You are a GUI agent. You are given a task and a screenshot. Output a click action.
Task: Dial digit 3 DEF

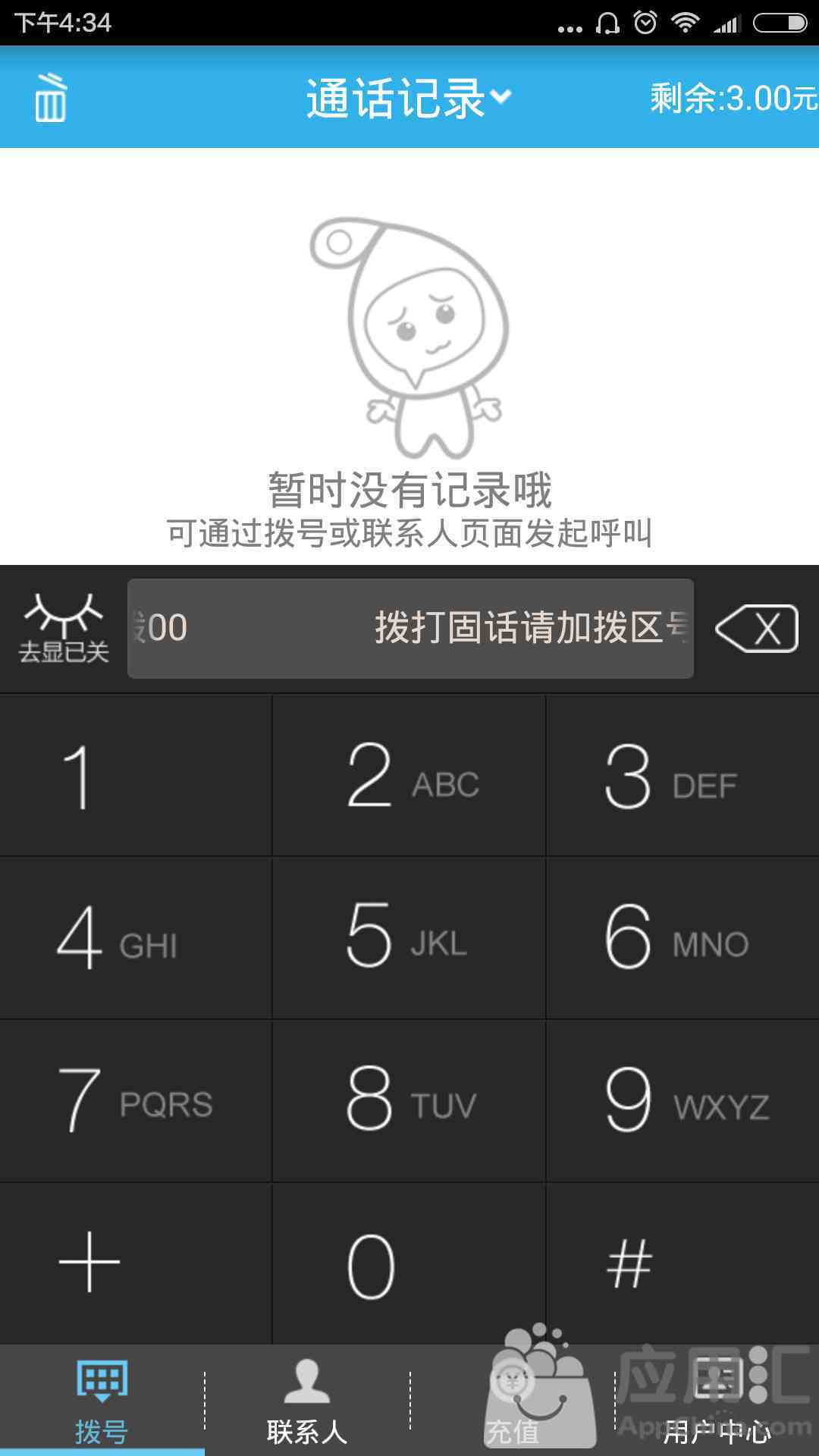(682, 775)
